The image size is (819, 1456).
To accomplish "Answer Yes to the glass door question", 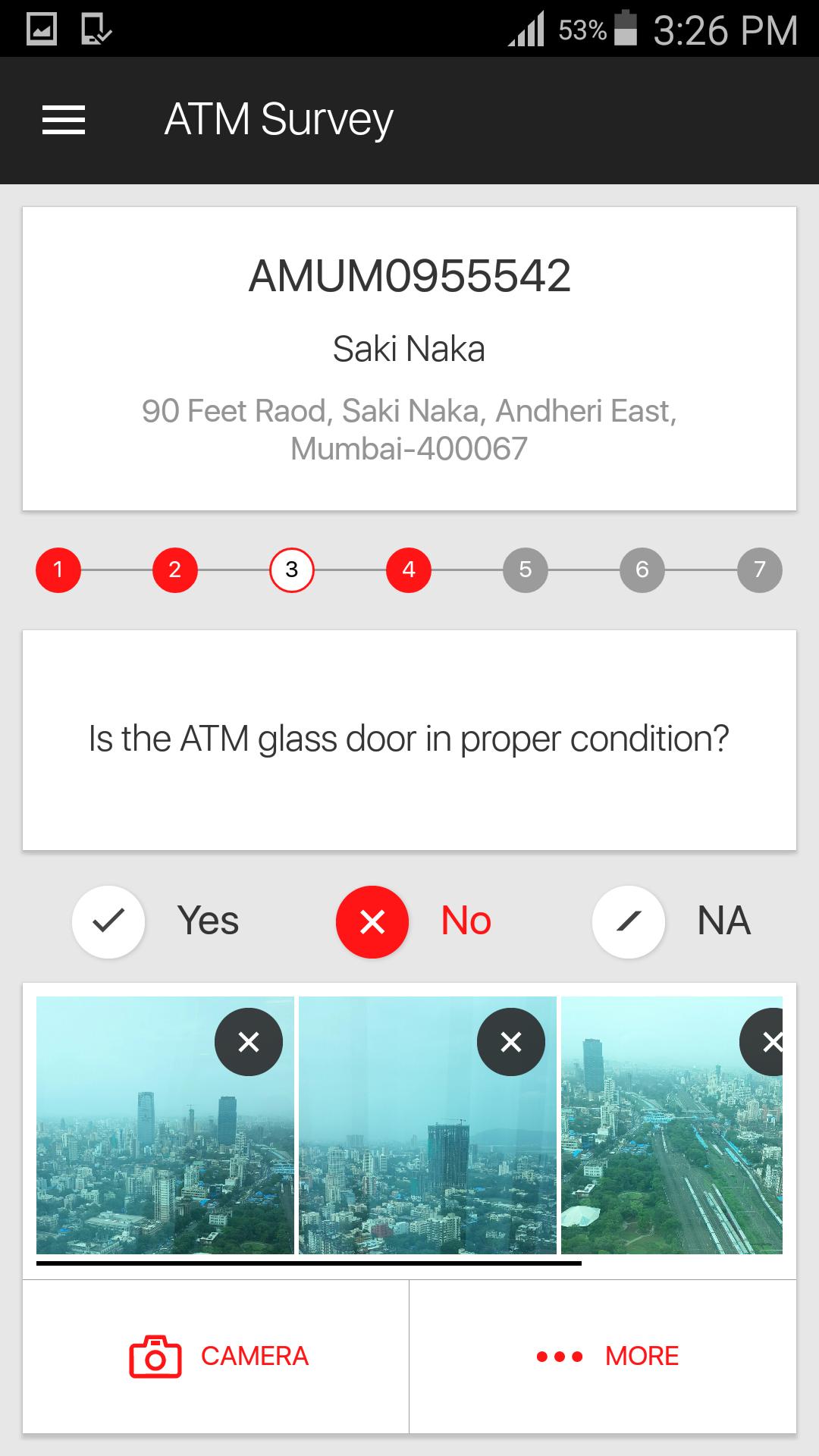I will click(108, 921).
